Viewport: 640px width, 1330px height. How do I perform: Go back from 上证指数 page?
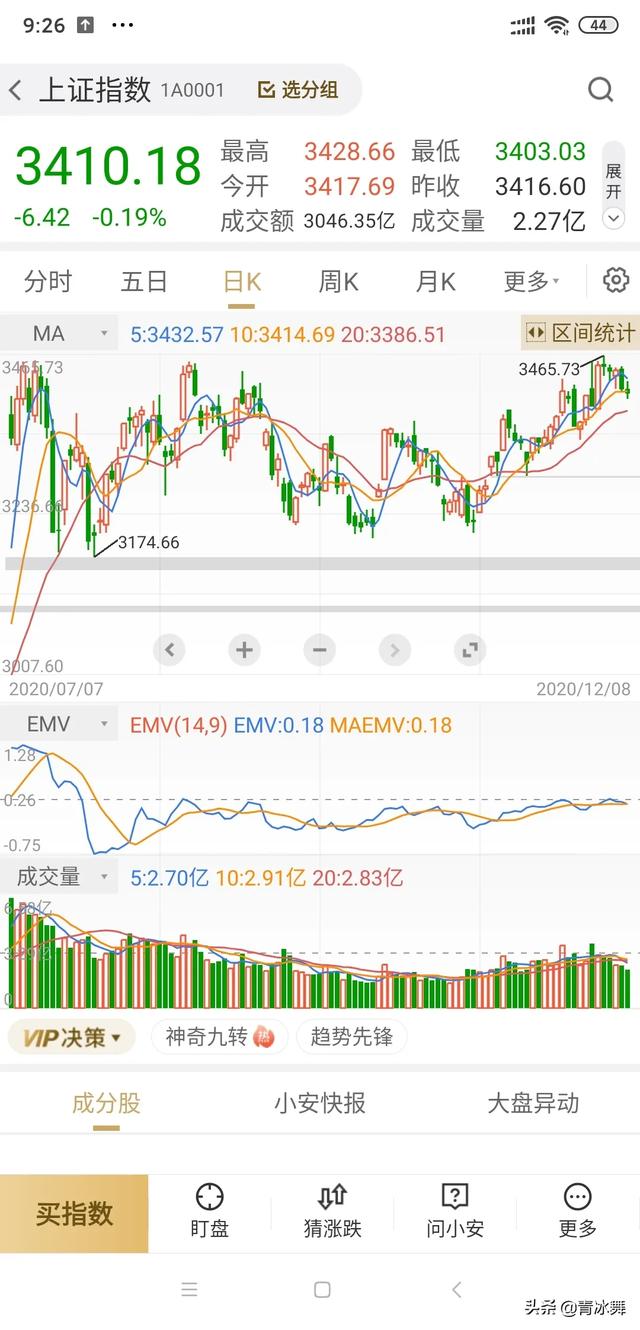pyautogui.click(x=16, y=90)
